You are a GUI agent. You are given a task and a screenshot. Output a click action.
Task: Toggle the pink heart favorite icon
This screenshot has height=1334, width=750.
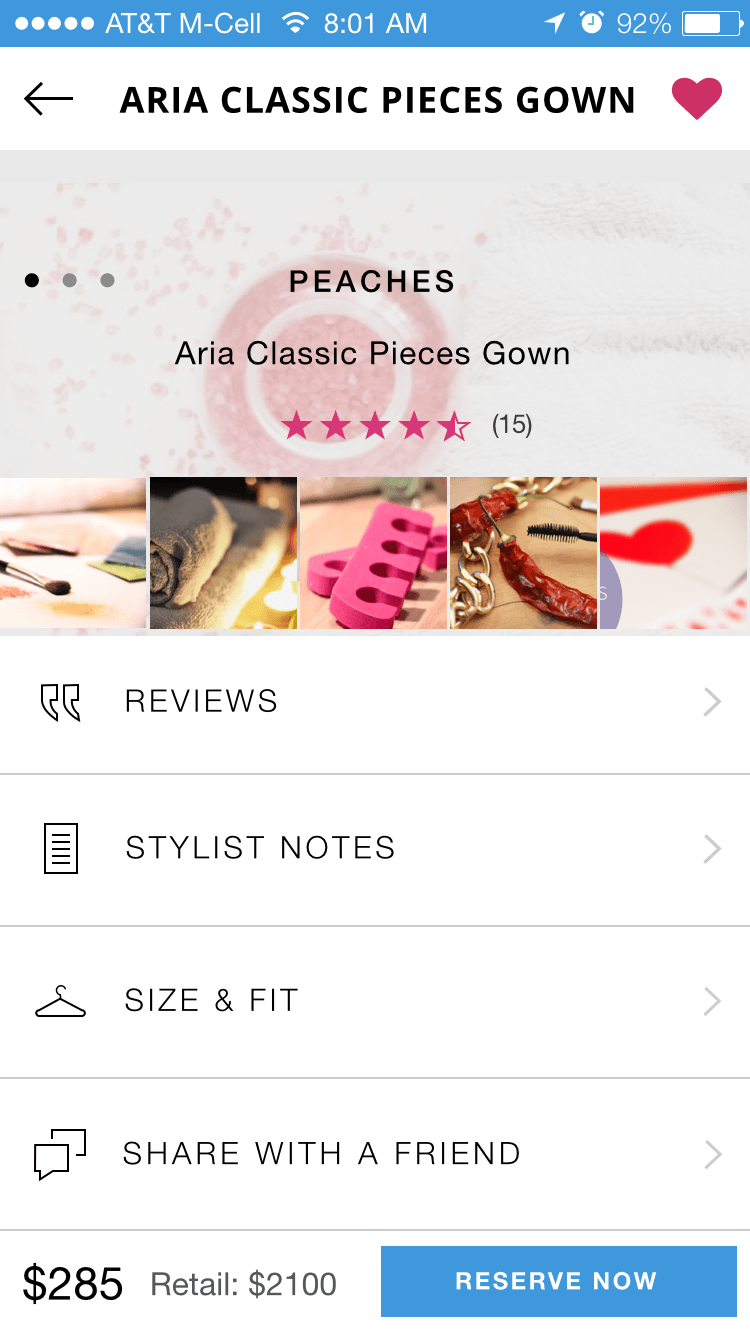tap(697, 99)
